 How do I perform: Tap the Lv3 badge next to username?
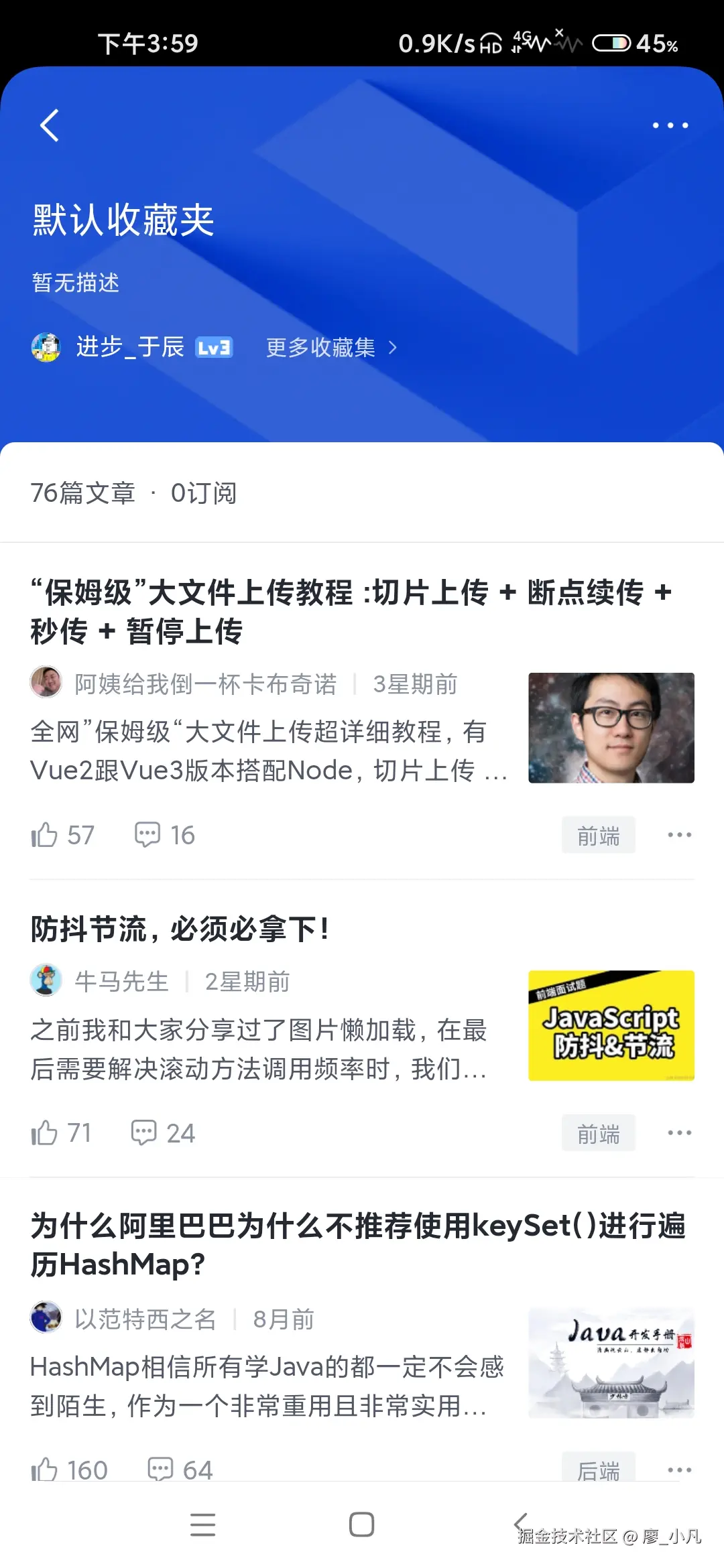coord(213,347)
